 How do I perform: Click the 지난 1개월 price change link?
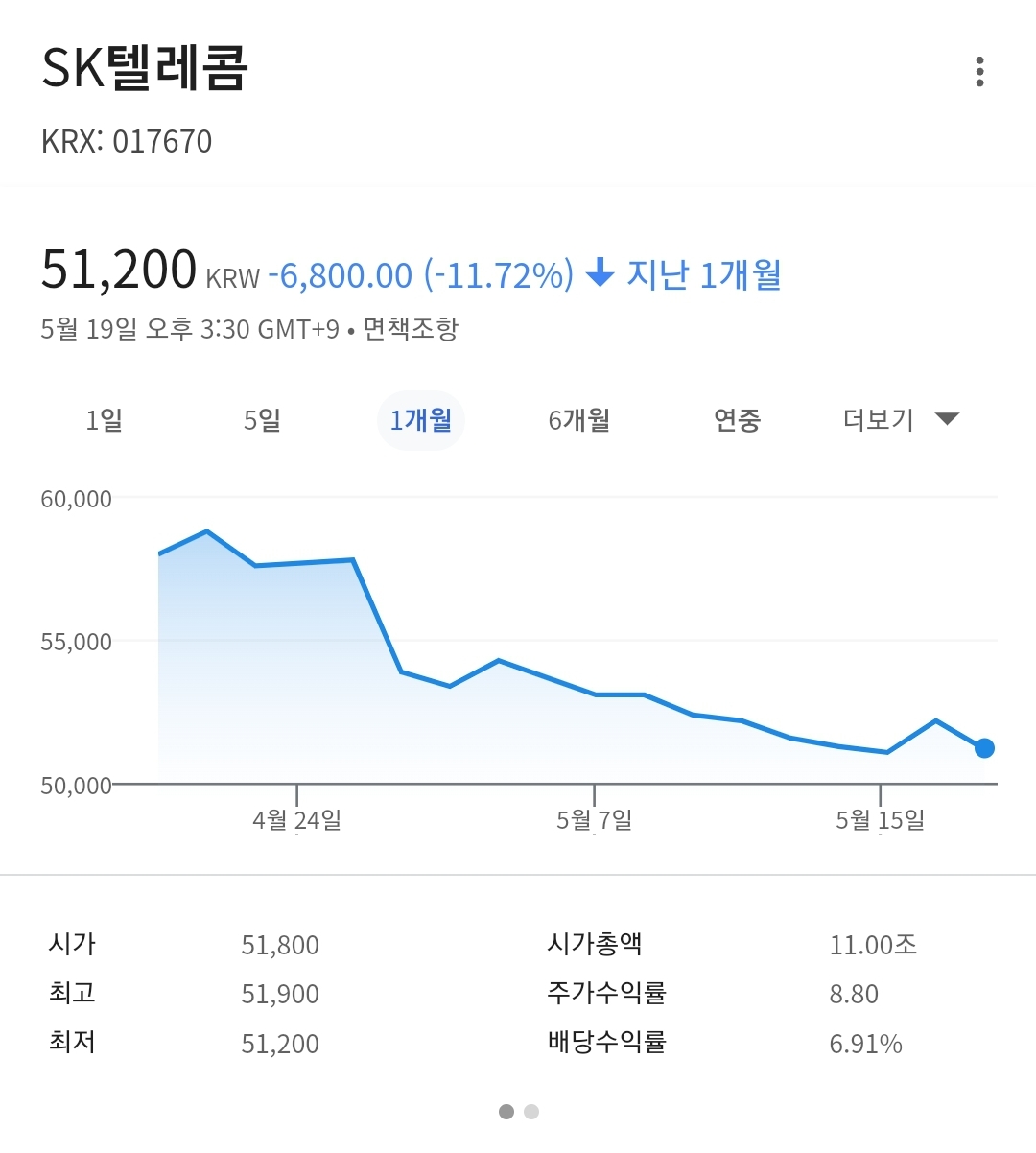click(703, 274)
